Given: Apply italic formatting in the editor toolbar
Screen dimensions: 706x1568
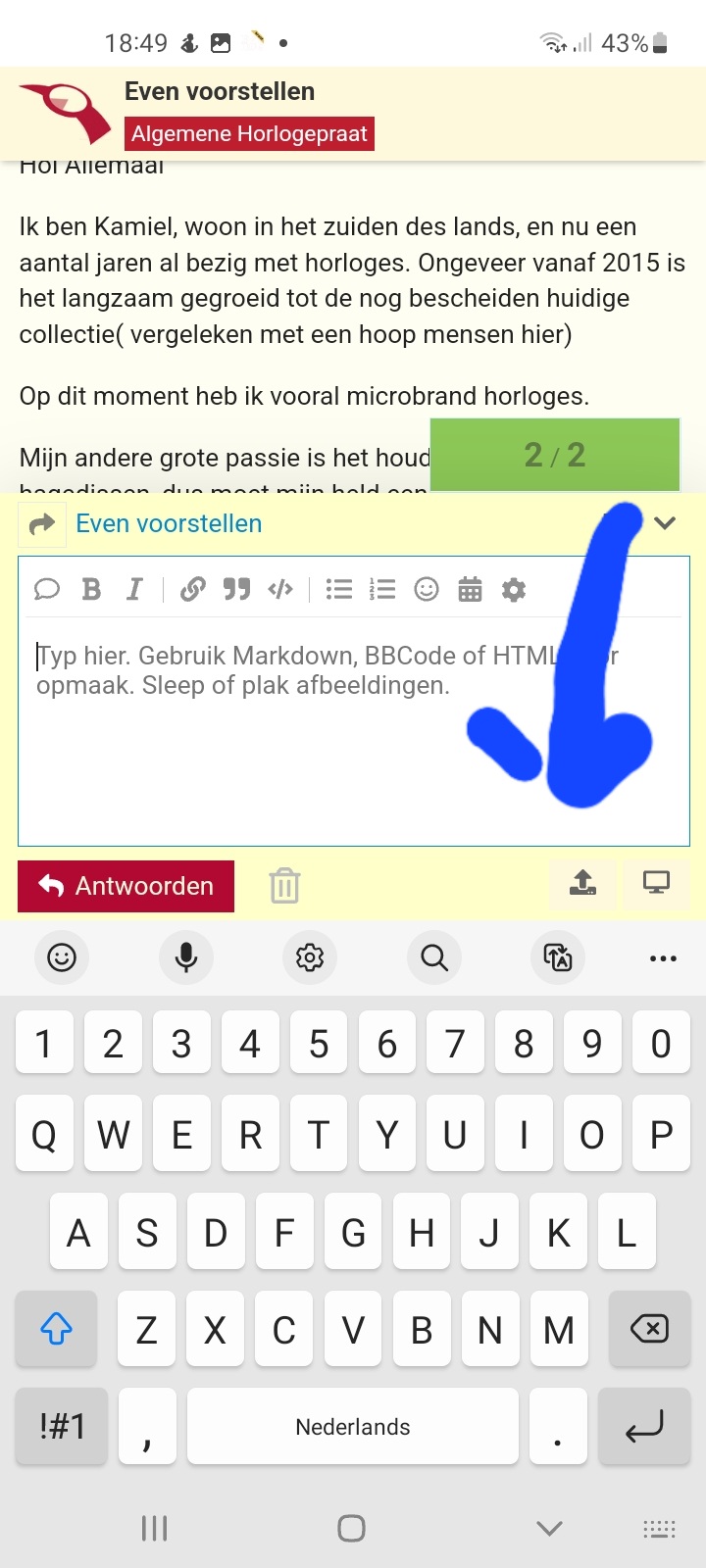Looking at the screenshot, I should coord(134,589).
